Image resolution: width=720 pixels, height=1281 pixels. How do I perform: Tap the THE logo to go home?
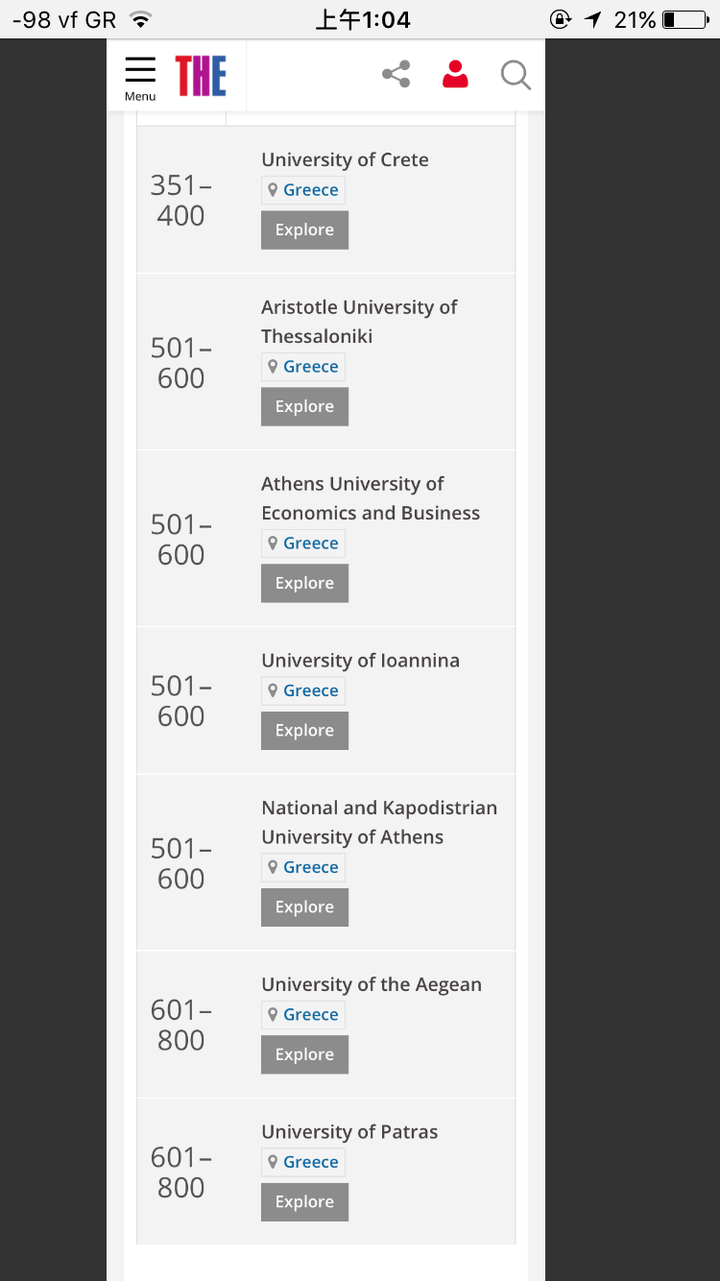coord(201,75)
